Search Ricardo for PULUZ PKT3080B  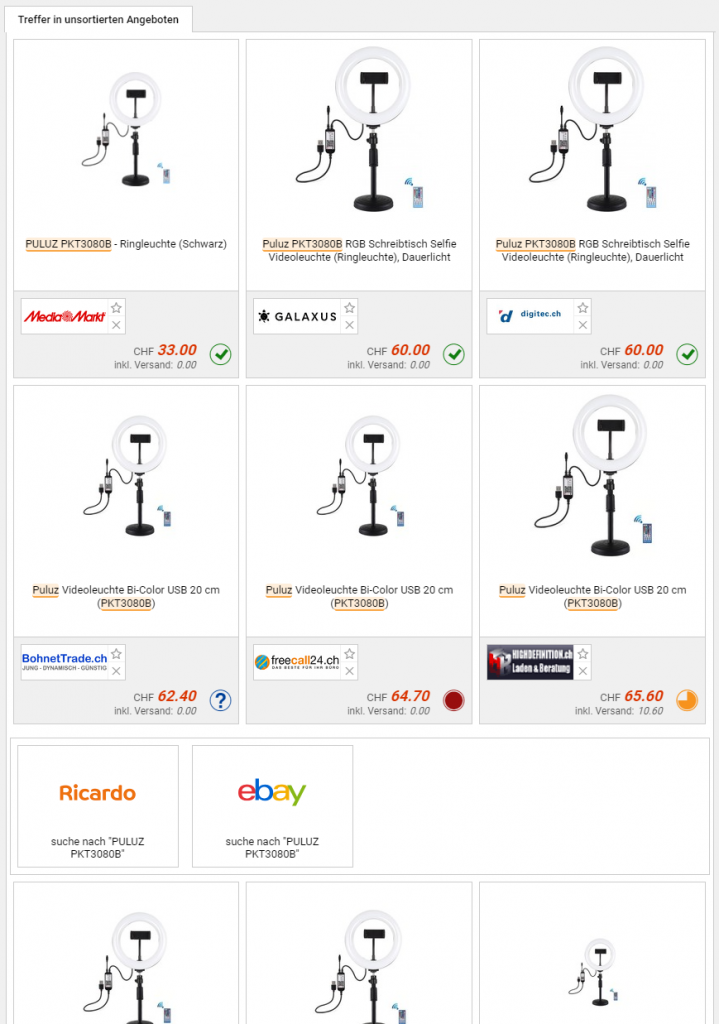(x=98, y=806)
